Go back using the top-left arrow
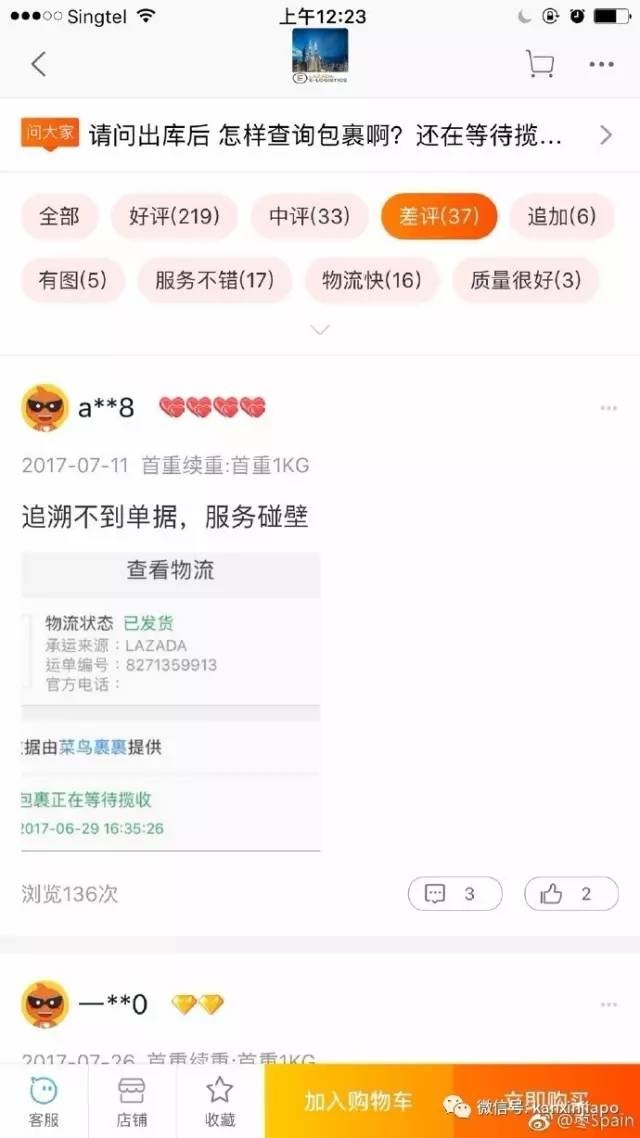This screenshot has width=640, height=1138. [x=38, y=64]
